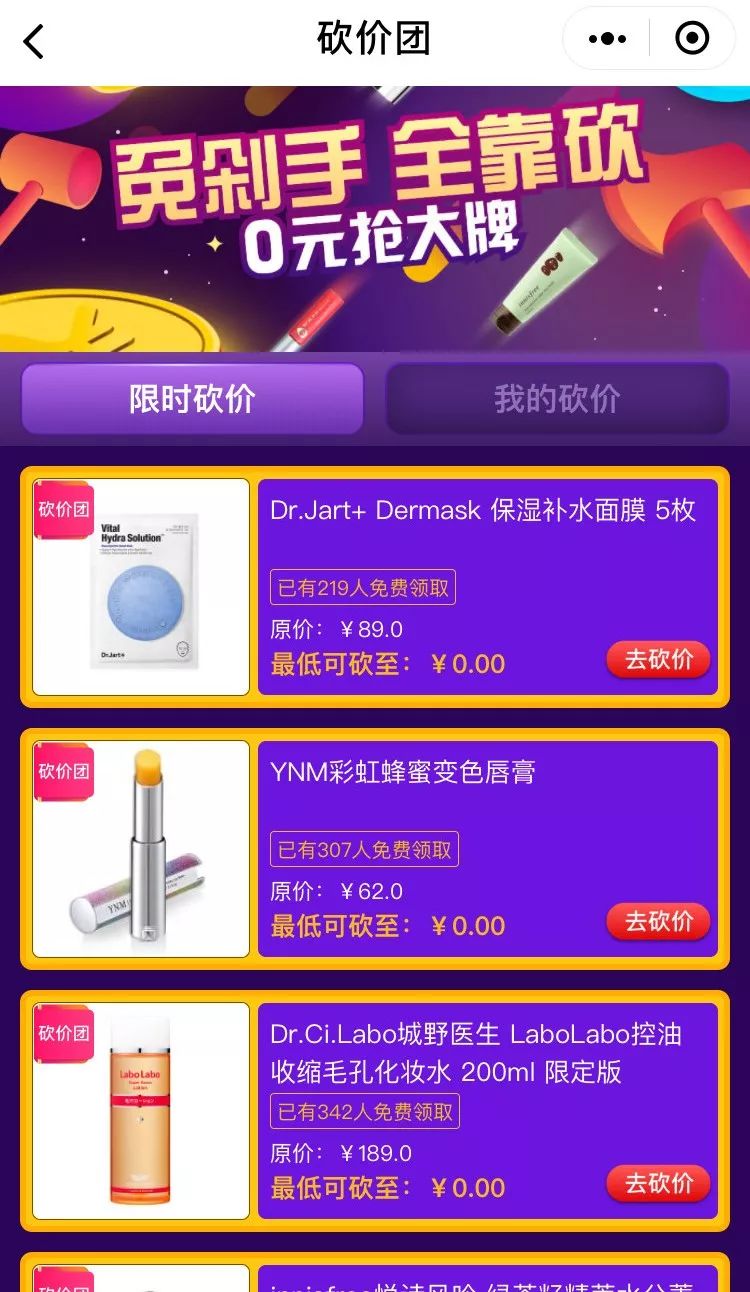750x1292 pixels.
Task: Click the 砍价团 badge on YNM lipstick card
Action: tap(62, 772)
